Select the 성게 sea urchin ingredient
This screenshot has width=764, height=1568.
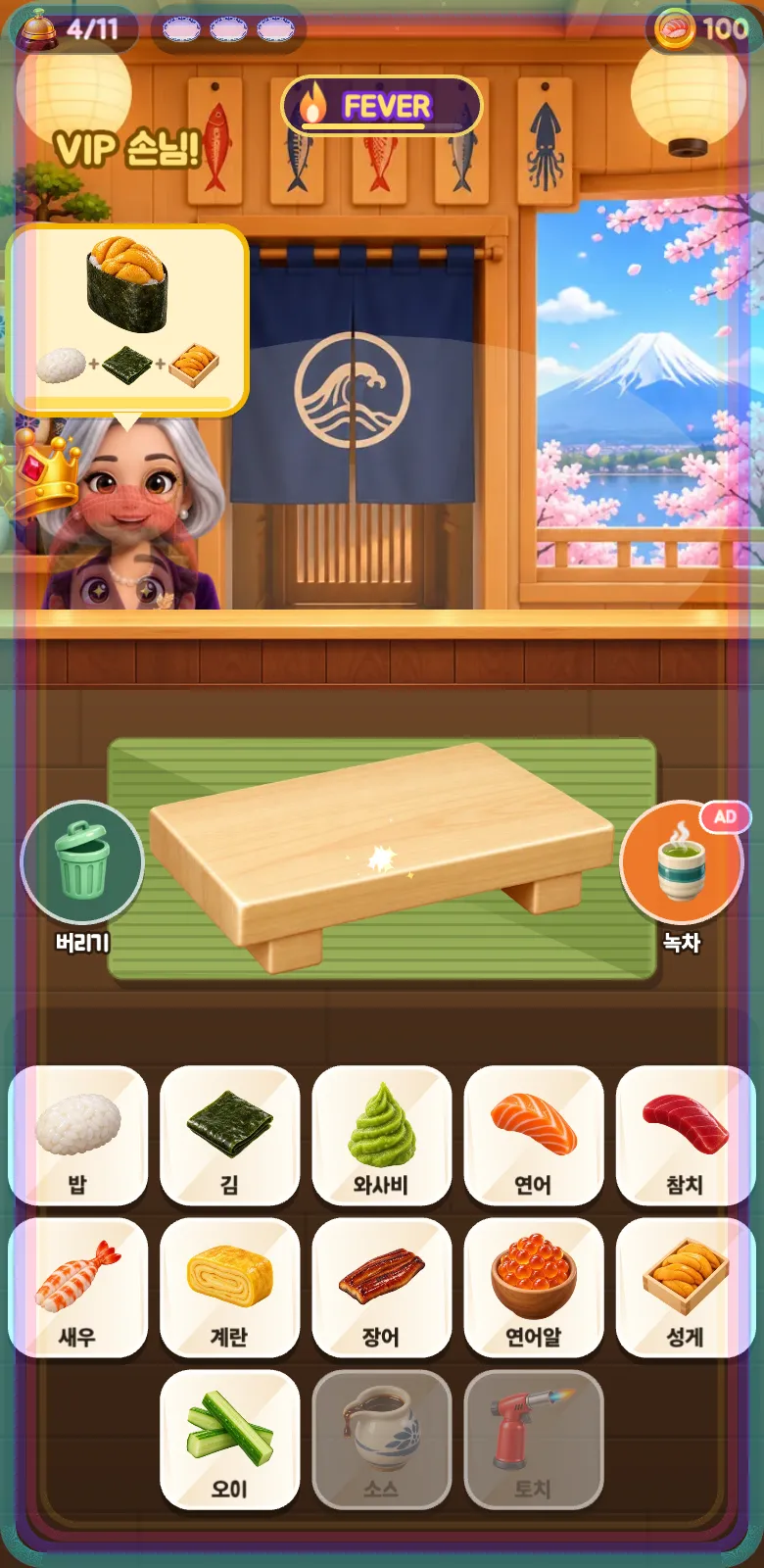[x=686, y=1288]
